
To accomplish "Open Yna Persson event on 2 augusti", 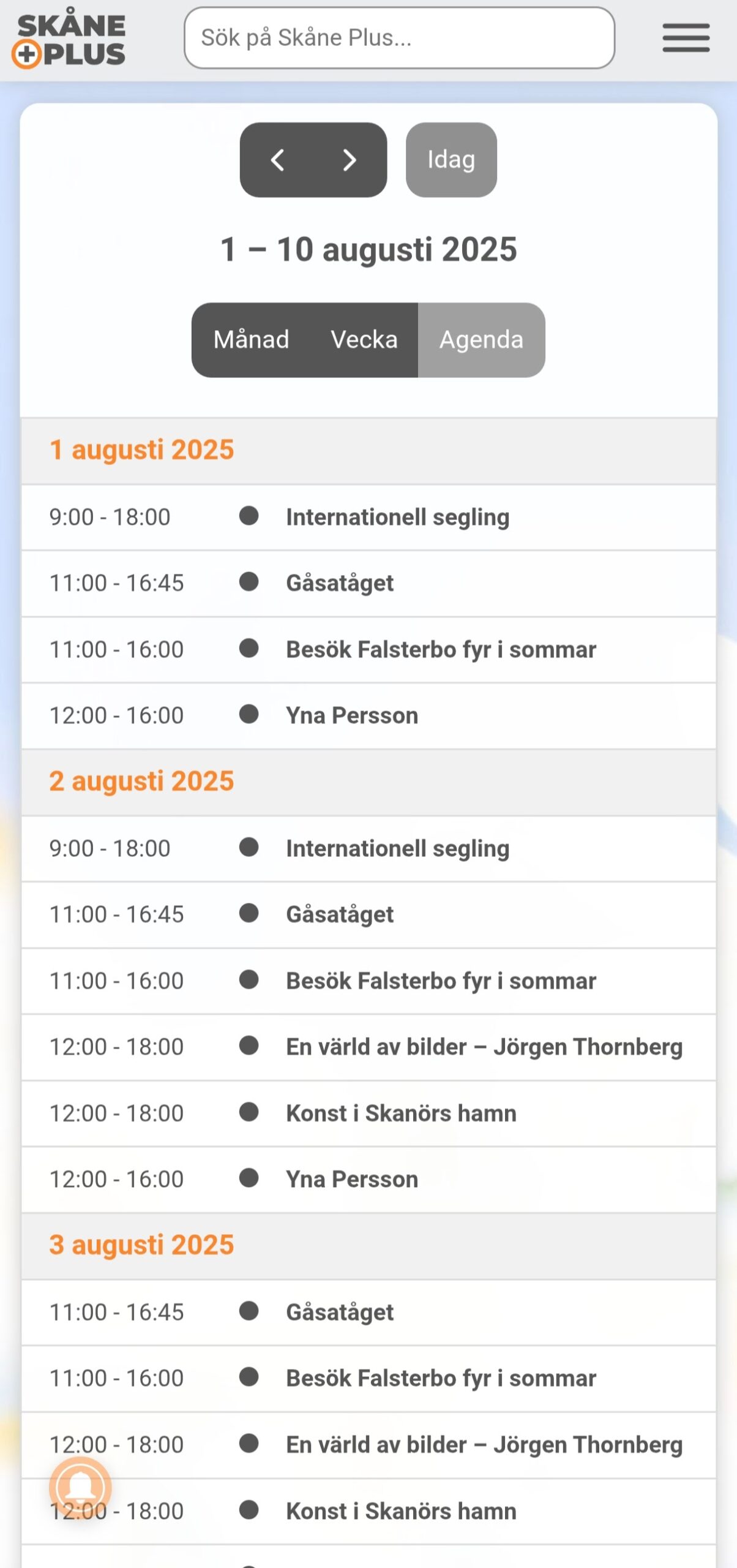I will [352, 1179].
